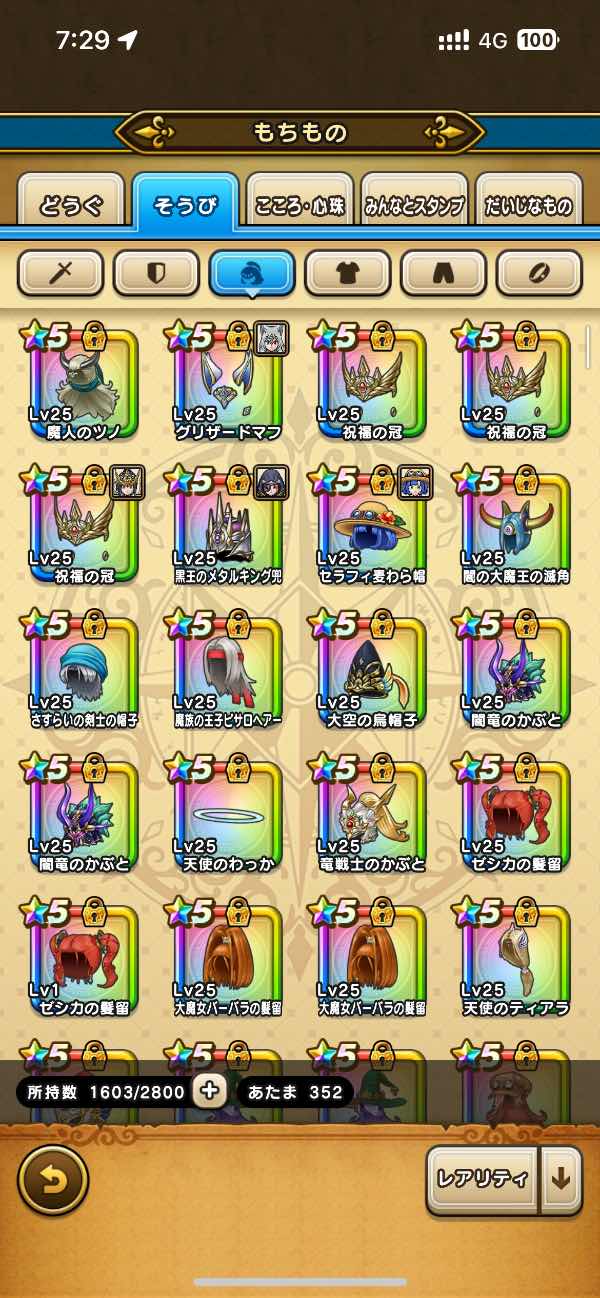
Task: Switch to the どうぐ tab
Action: (x=71, y=206)
